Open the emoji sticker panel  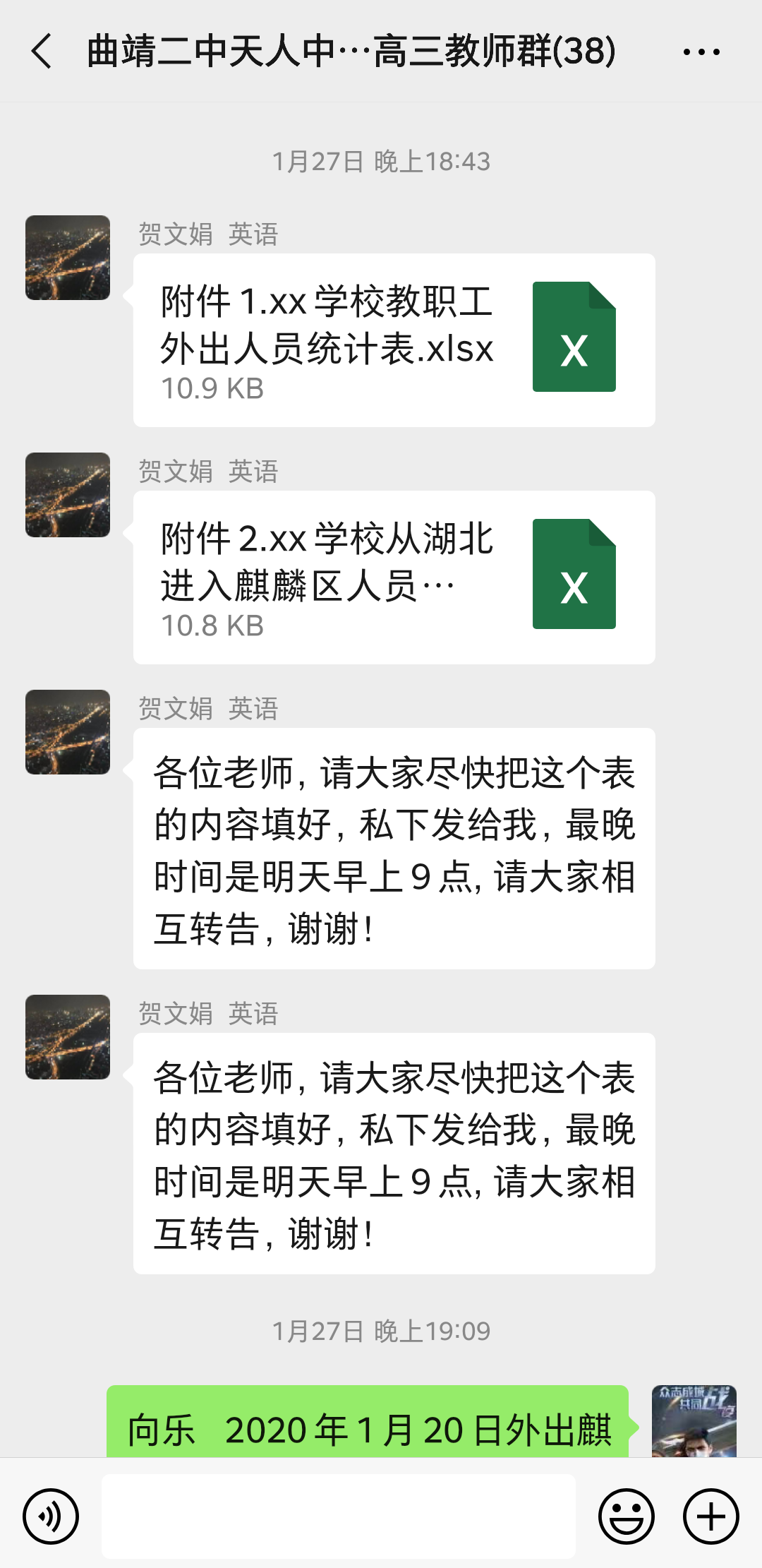(626, 1516)
